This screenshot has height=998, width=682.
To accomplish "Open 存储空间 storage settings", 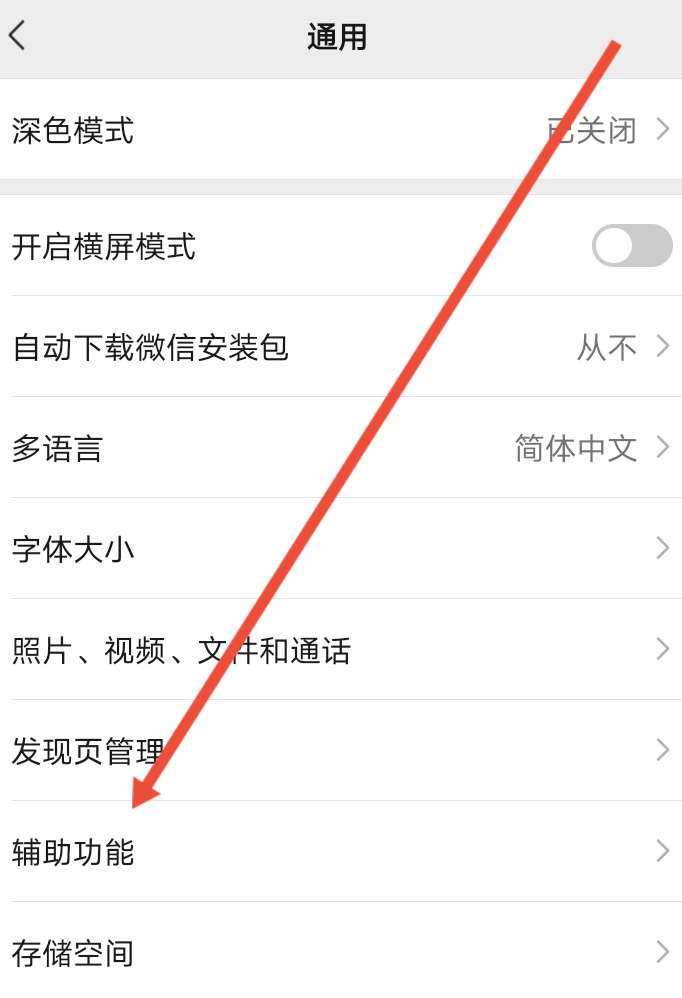I will 340,952.
